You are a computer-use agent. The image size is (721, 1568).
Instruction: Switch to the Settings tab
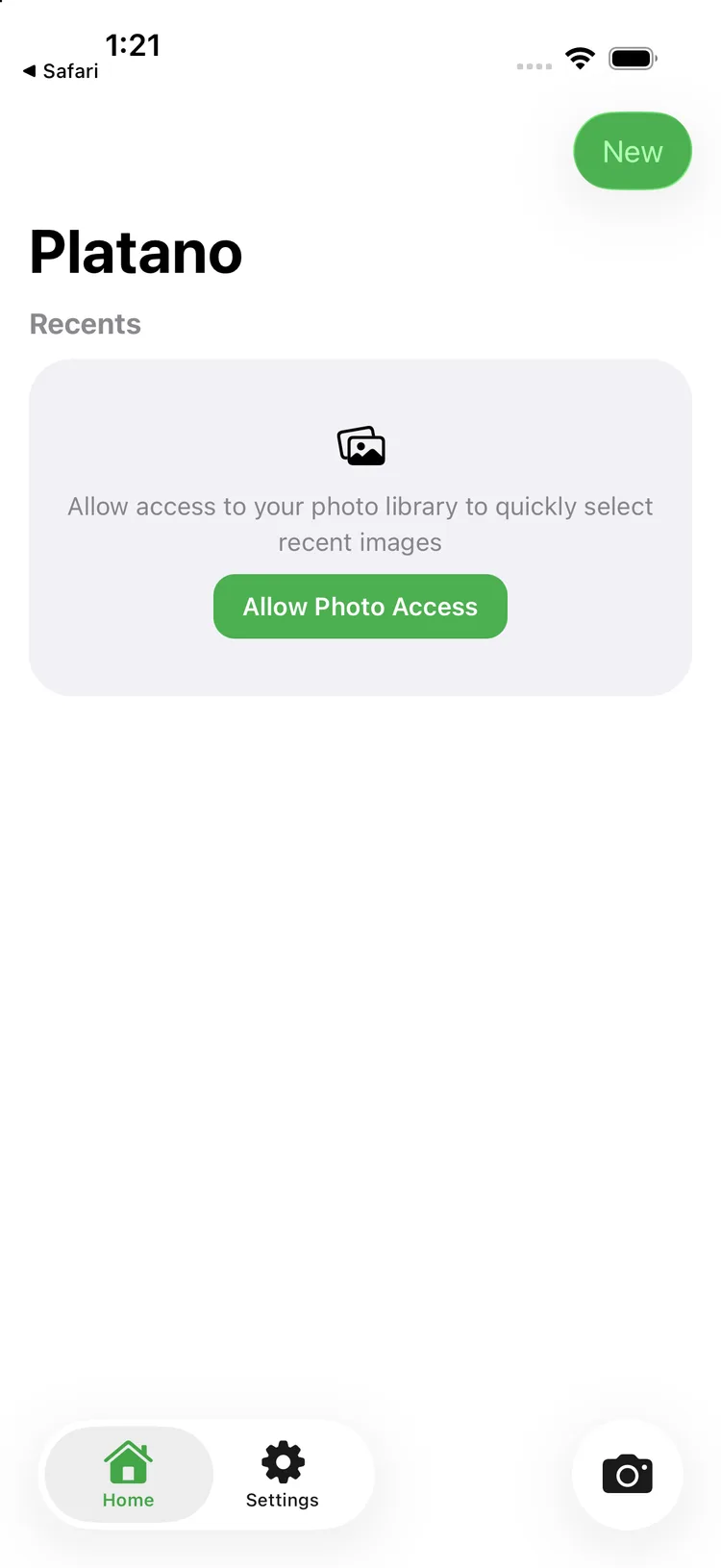click(x=283, y=1475)
